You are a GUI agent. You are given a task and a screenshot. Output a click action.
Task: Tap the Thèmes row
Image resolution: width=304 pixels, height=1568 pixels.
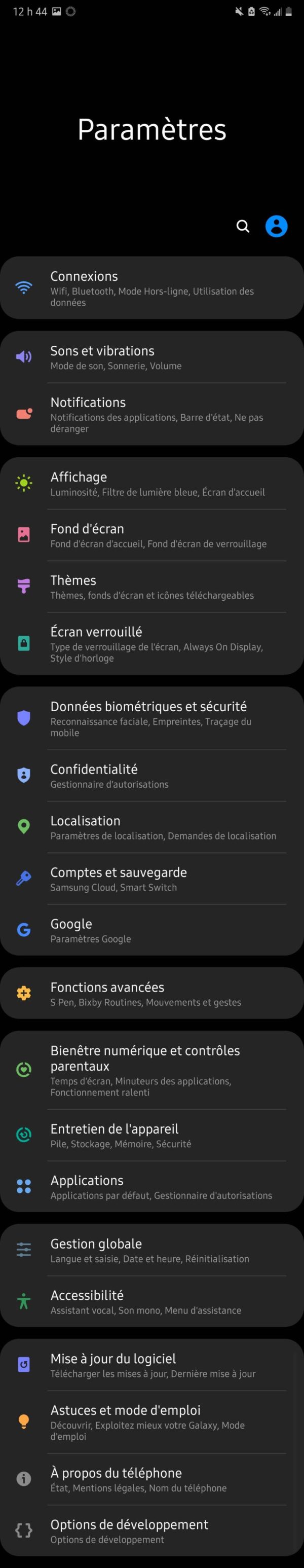coord(152,587)
